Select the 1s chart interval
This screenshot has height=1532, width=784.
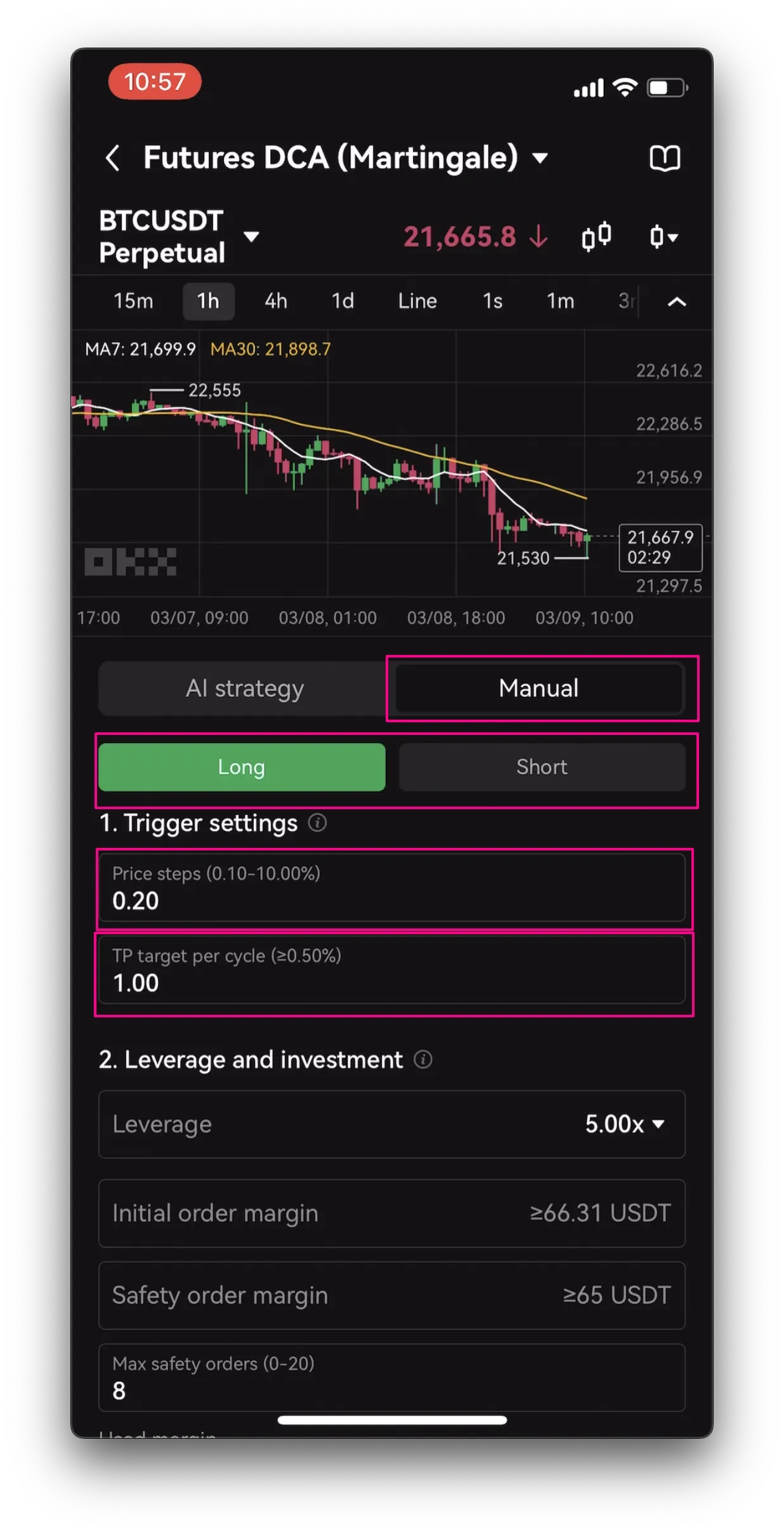tap(492, 301)
